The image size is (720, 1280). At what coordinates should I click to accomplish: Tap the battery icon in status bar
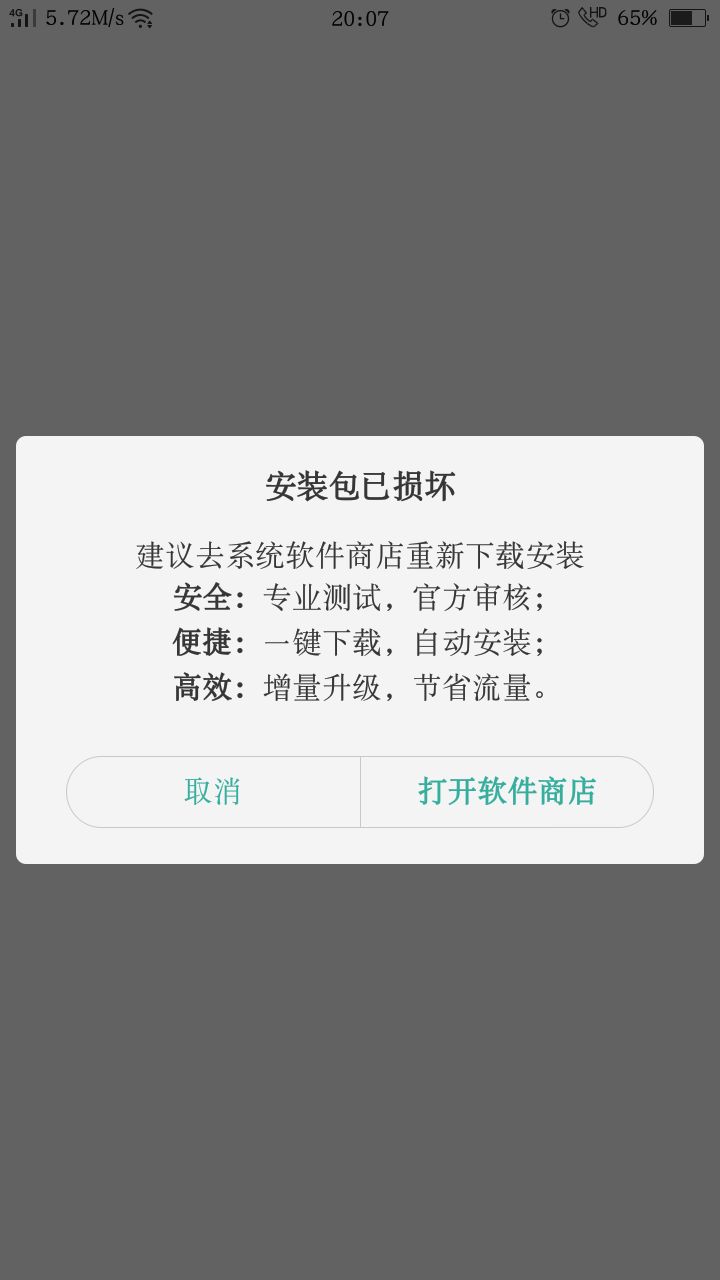688,17
